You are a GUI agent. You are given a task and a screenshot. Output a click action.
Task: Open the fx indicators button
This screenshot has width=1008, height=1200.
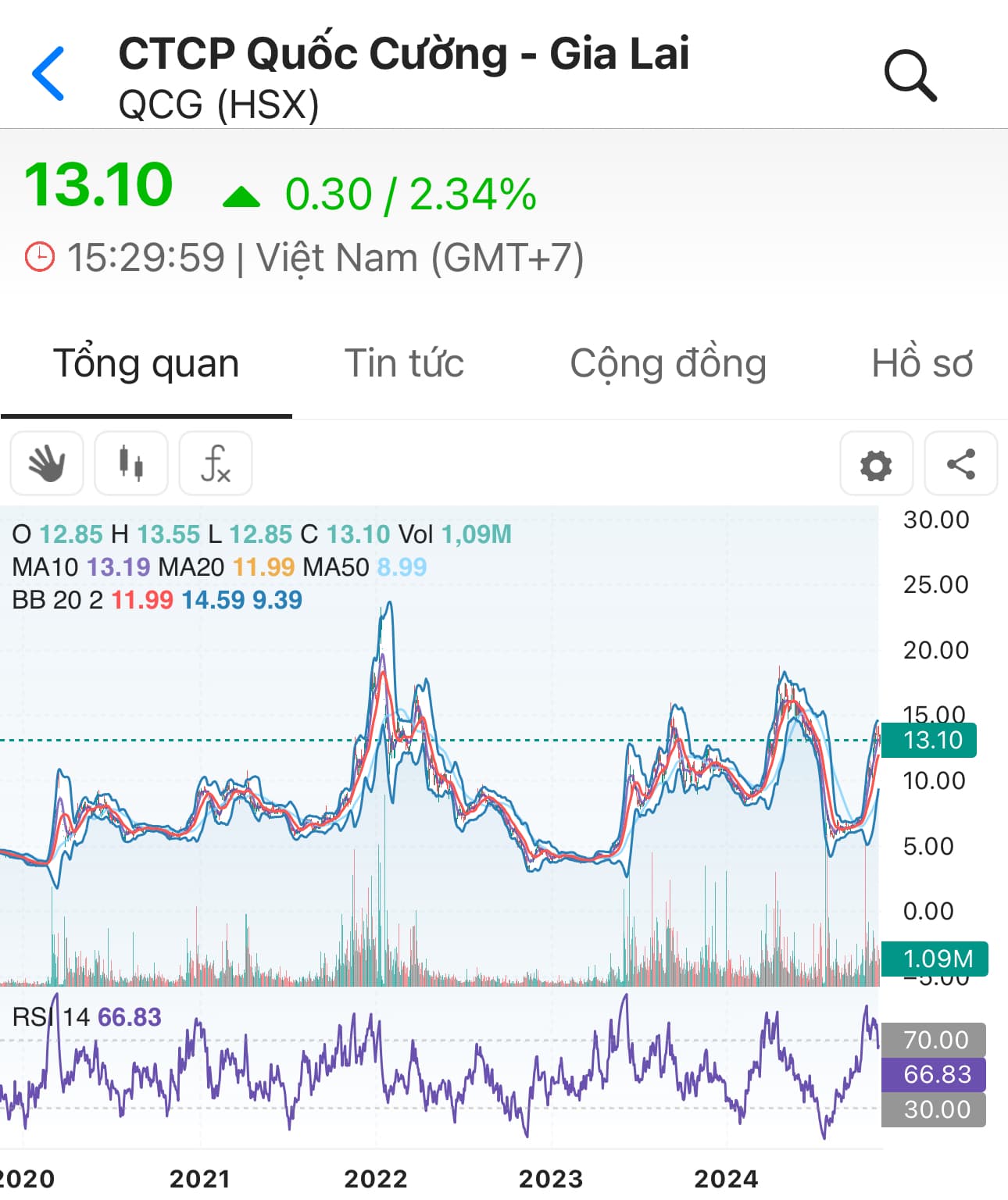click(x=216, y=463)
